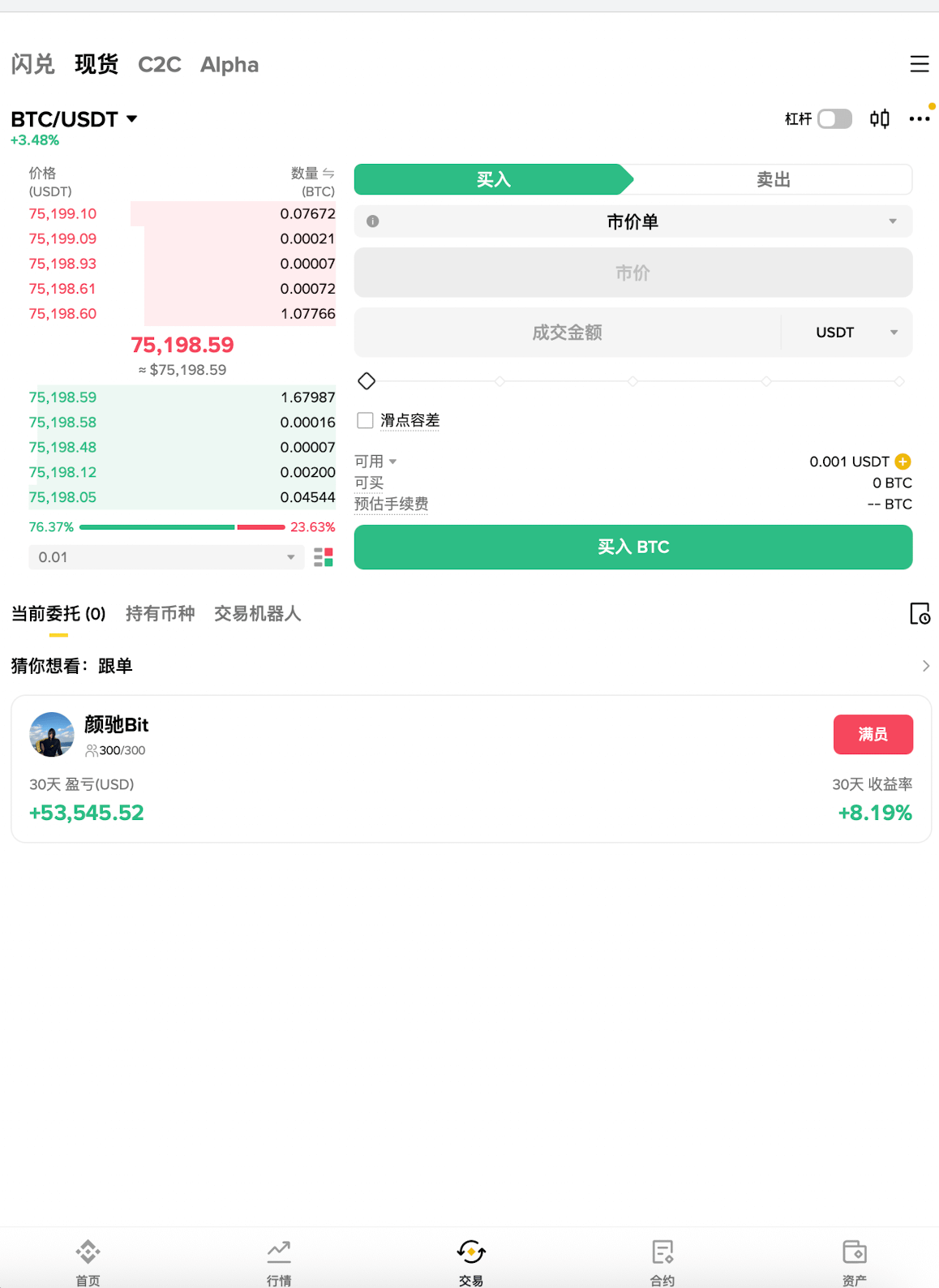
Task: Open the 0.01 price precision dropdown
Action: (x=165, y=557)
